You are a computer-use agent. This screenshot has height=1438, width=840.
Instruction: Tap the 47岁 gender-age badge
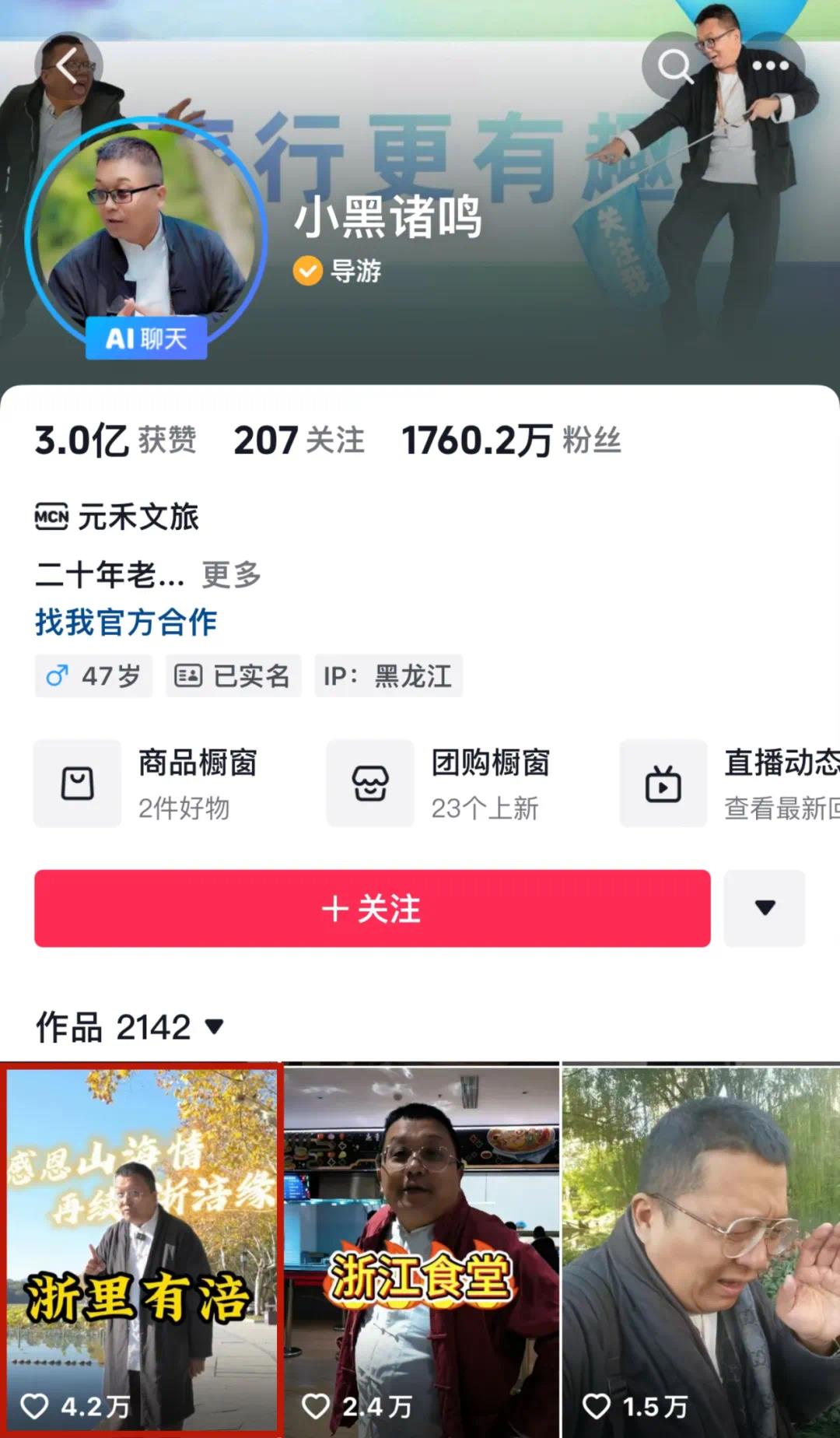[x=93, y=676]
